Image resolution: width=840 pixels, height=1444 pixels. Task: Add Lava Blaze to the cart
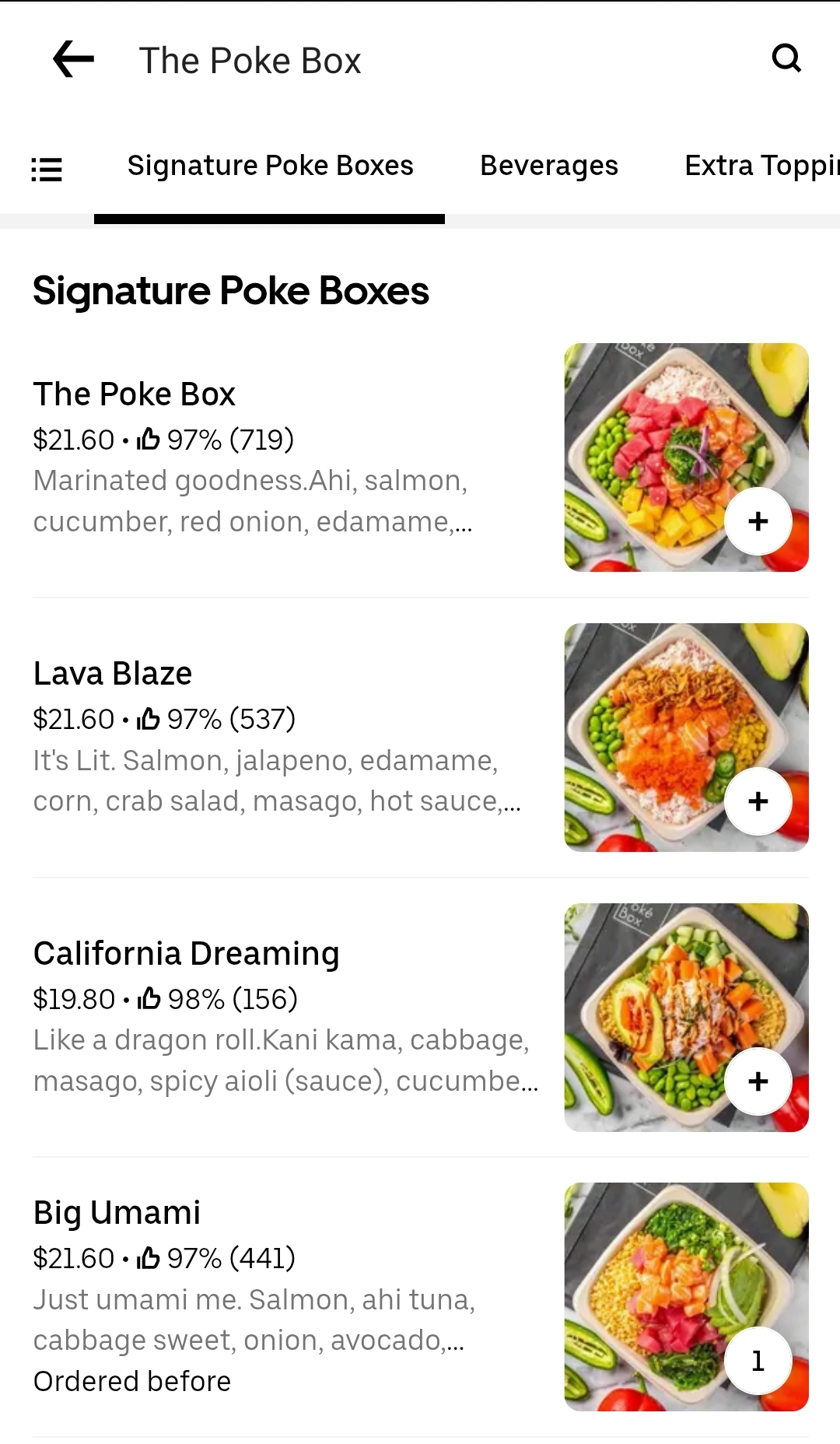pyautogui.click(x=758, y=801)
